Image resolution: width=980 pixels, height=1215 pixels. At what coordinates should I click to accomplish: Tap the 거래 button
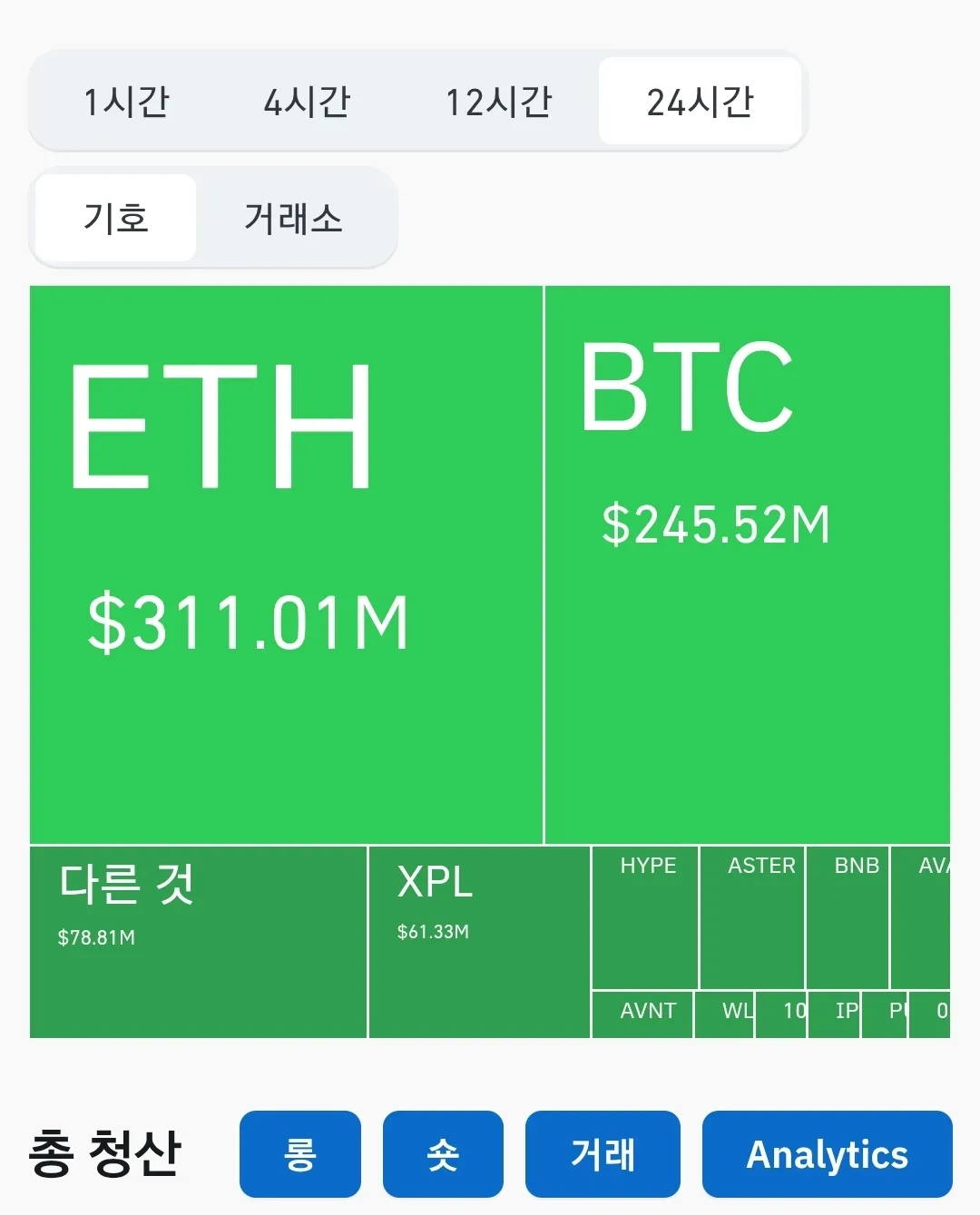603,1154
